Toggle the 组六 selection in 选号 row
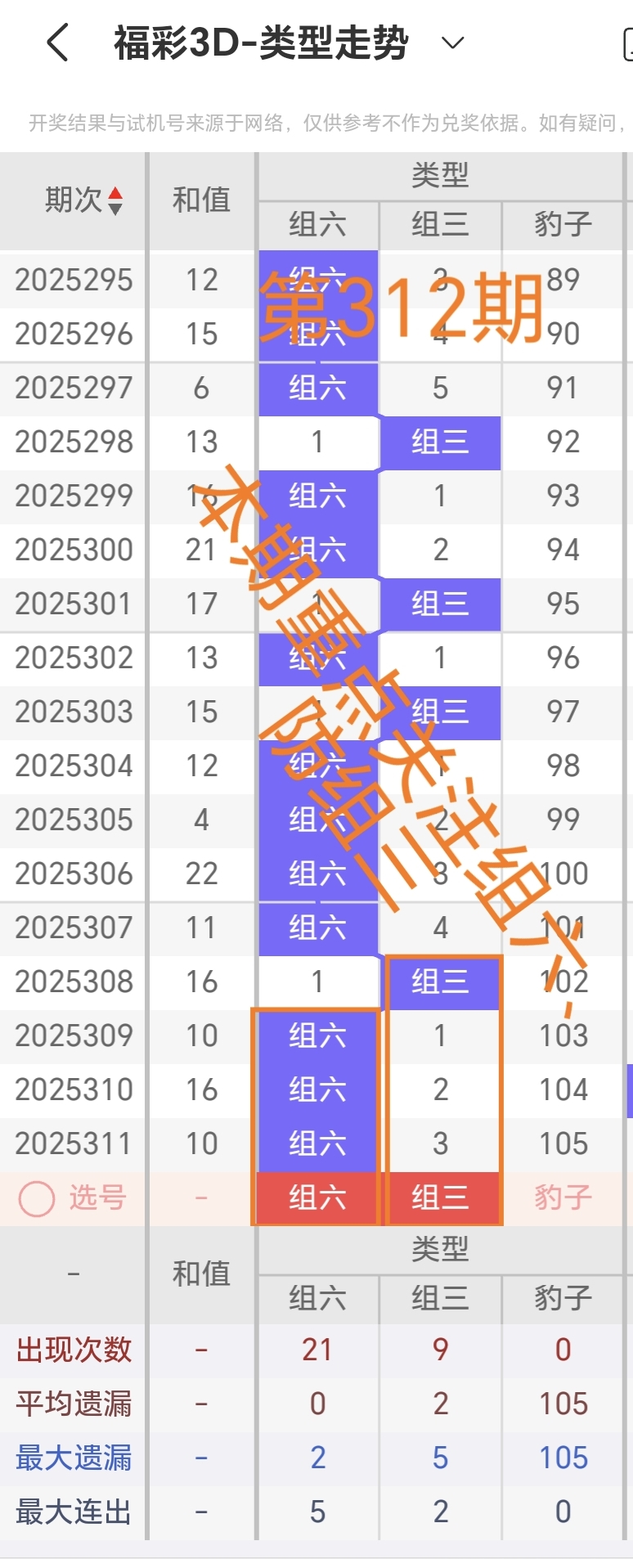 (x=317, y=1197)
